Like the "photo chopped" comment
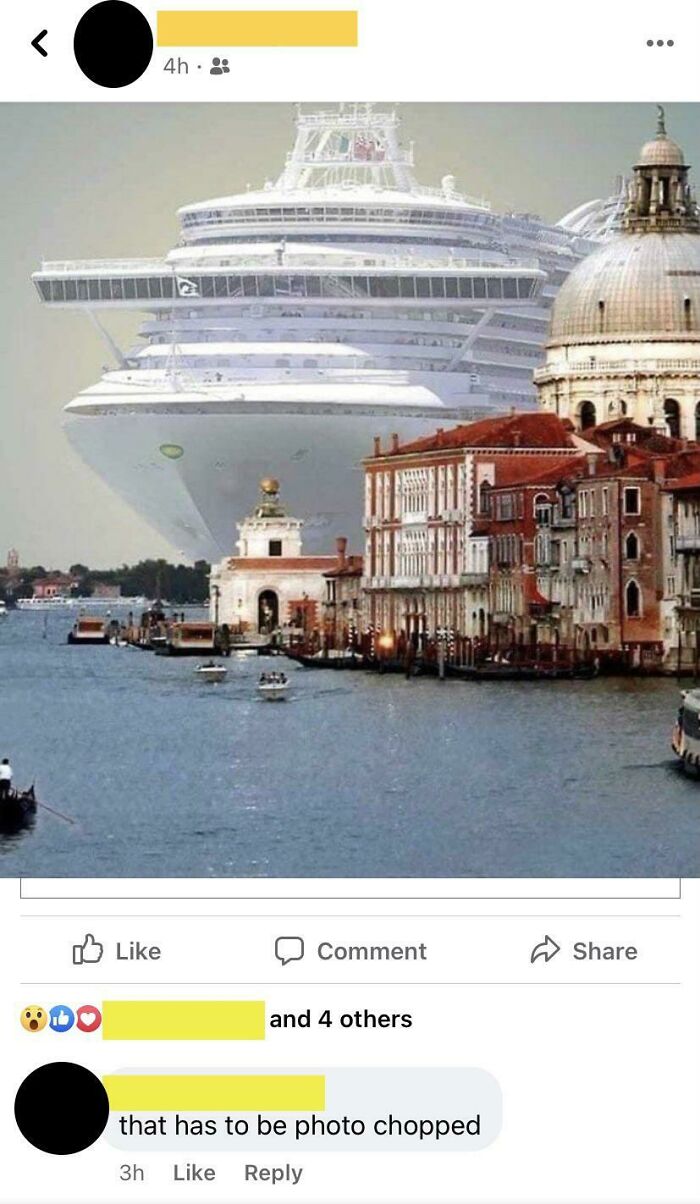Image resolution: width=700 pixels, height=1204 pixels. (194, 1173)
